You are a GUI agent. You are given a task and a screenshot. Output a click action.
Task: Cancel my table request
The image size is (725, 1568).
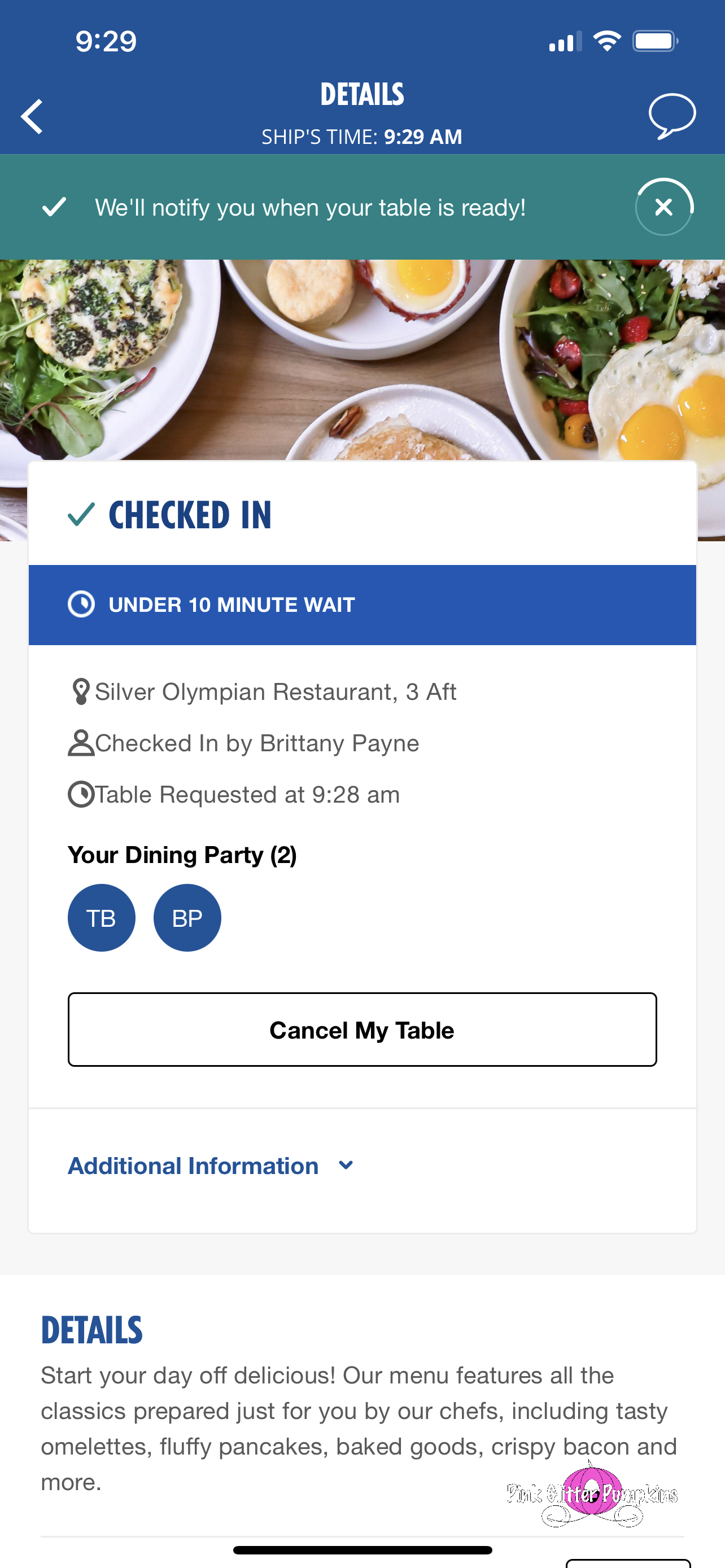(x=362, y=1030)
